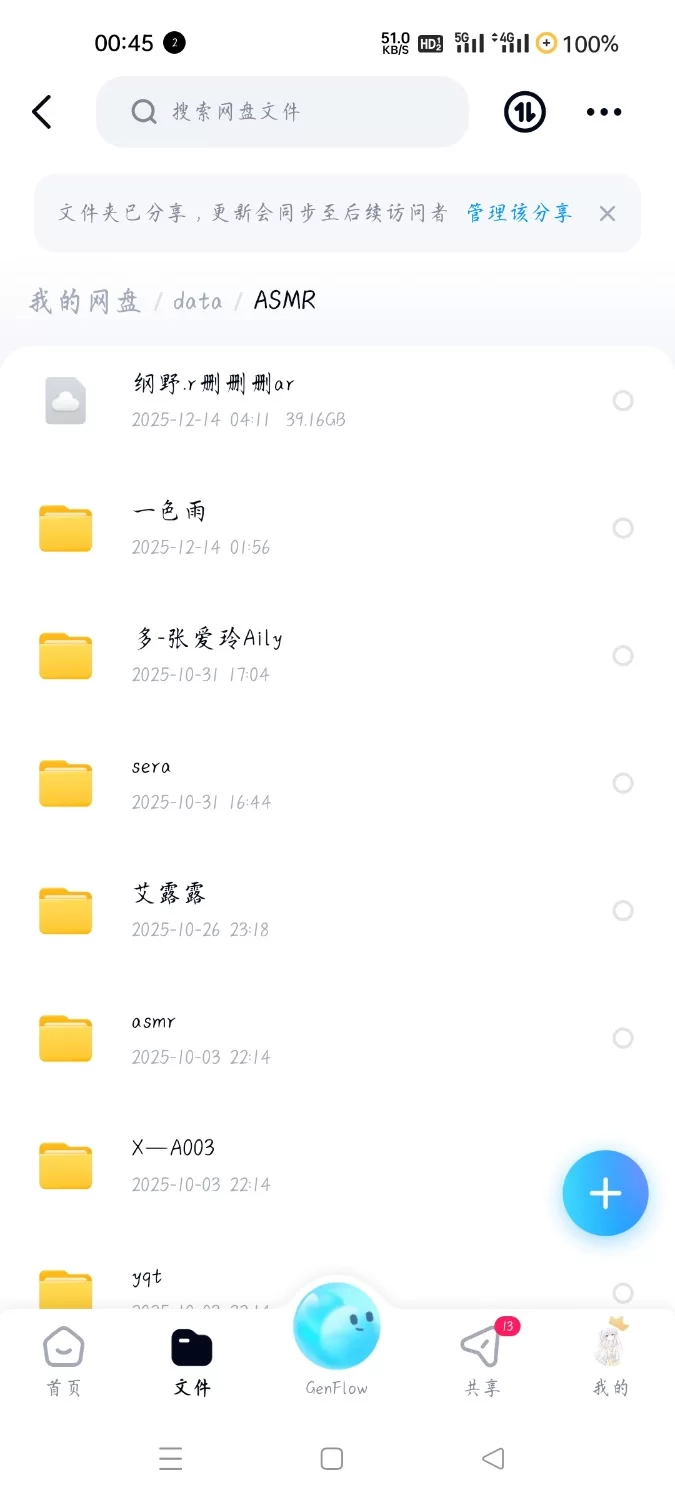
Task: Switch to the 首页 tab
Action: click(x=64, y=1361)
